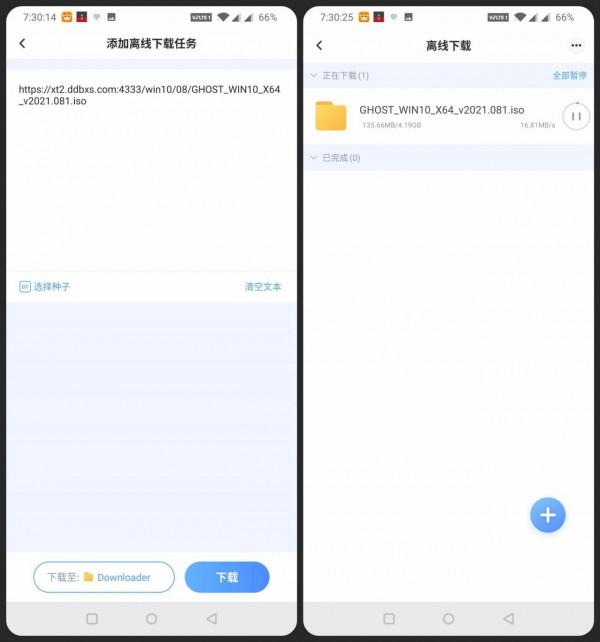Pause all downloads with 全部暂停
Image resolution: width=600 pixels, height=642 pixels.
pyautogui.click(x=571, y=76)
